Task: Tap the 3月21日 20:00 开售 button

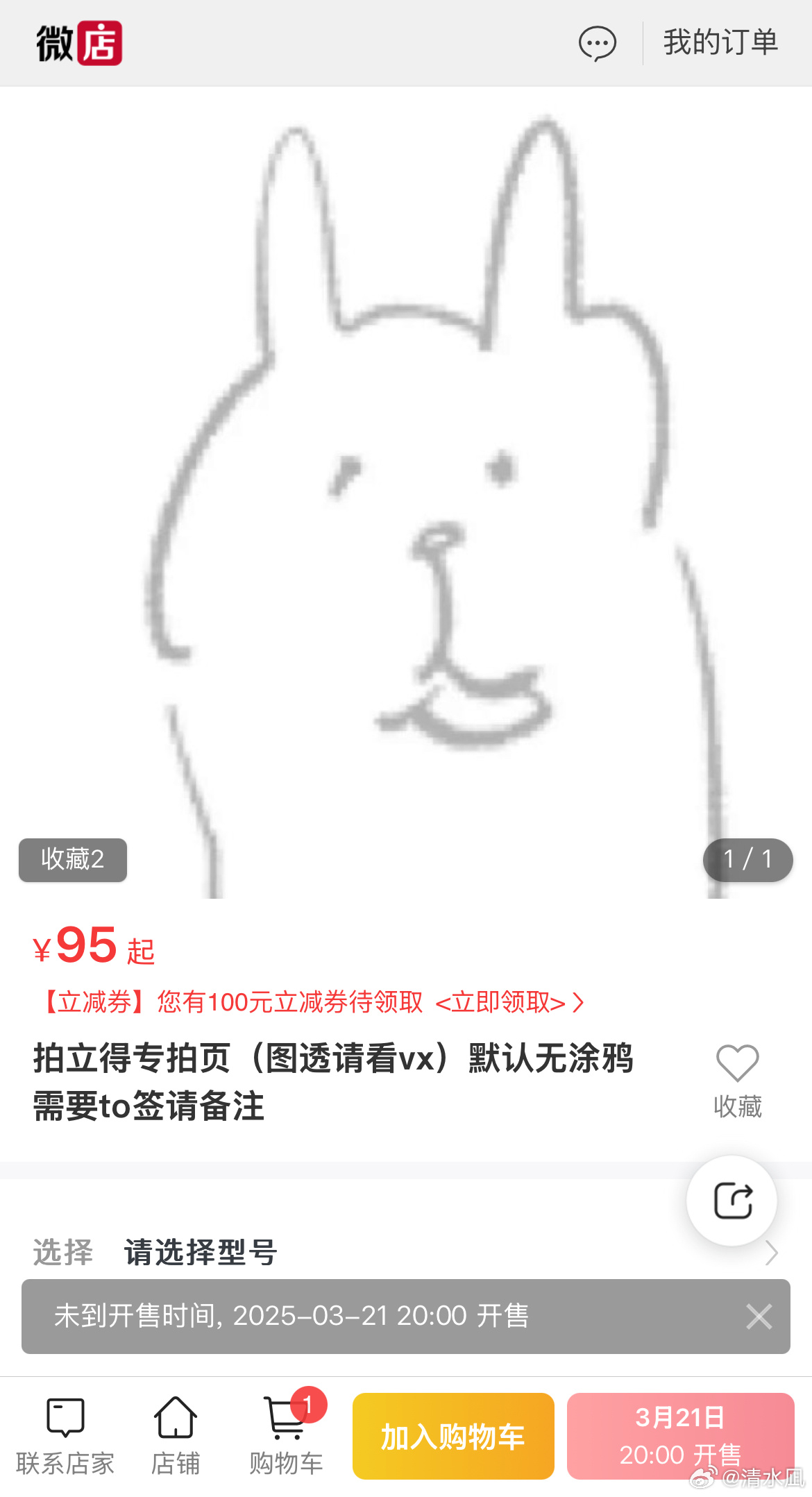Action: tap(680, 1435)
